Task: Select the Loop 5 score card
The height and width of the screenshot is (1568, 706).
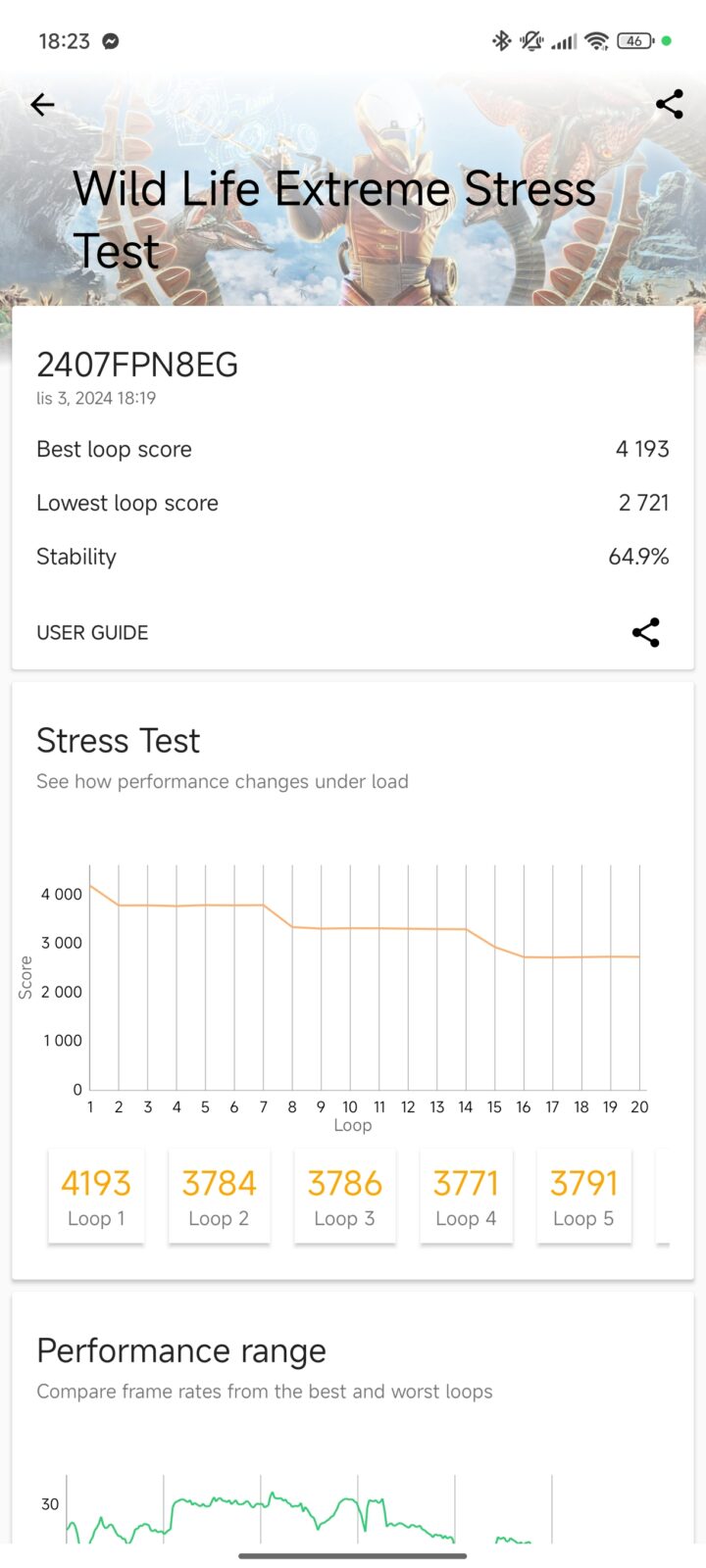Action: 583,1197
